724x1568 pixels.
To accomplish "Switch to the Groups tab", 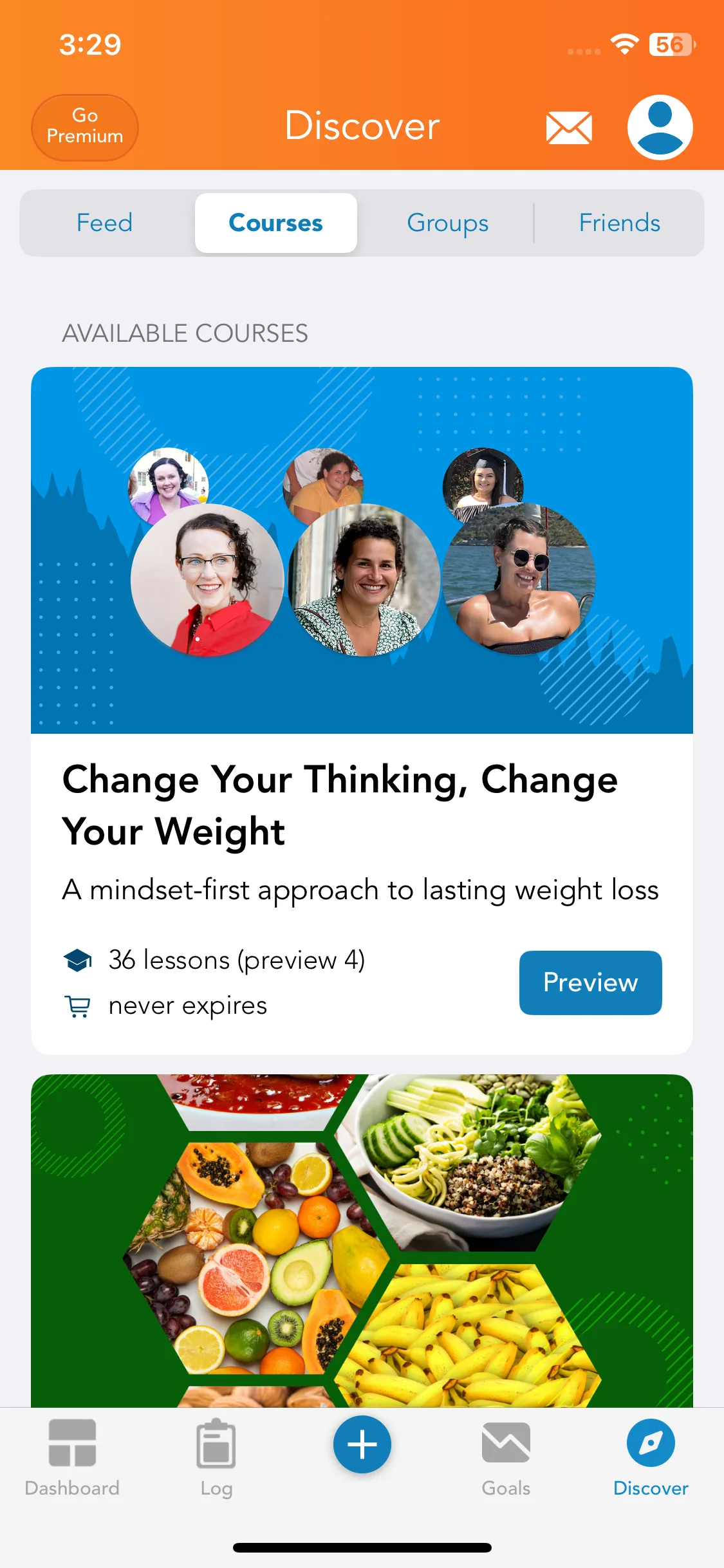I will 447,223.
